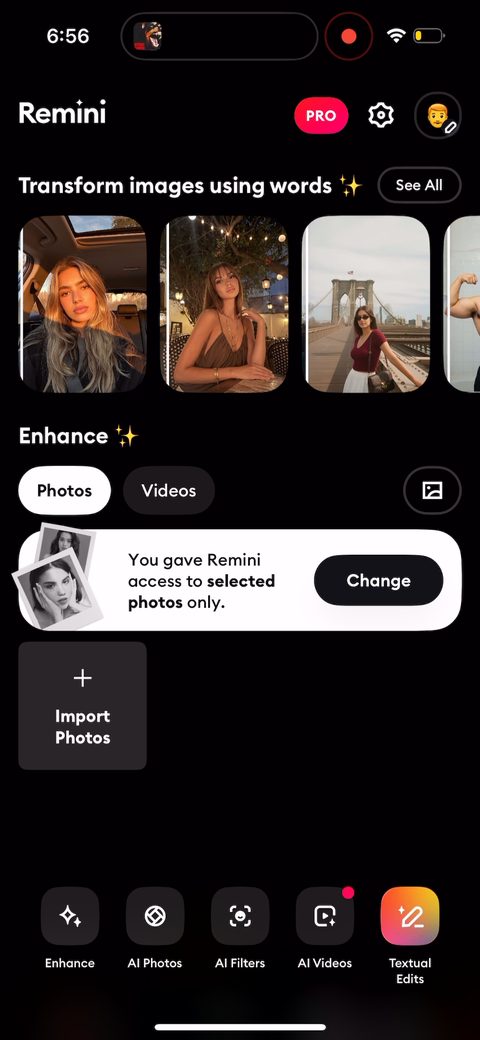The height and width of the screenshot is (1040, 480).
Task: Switch to the Videos tab
Action: [168, 490]
